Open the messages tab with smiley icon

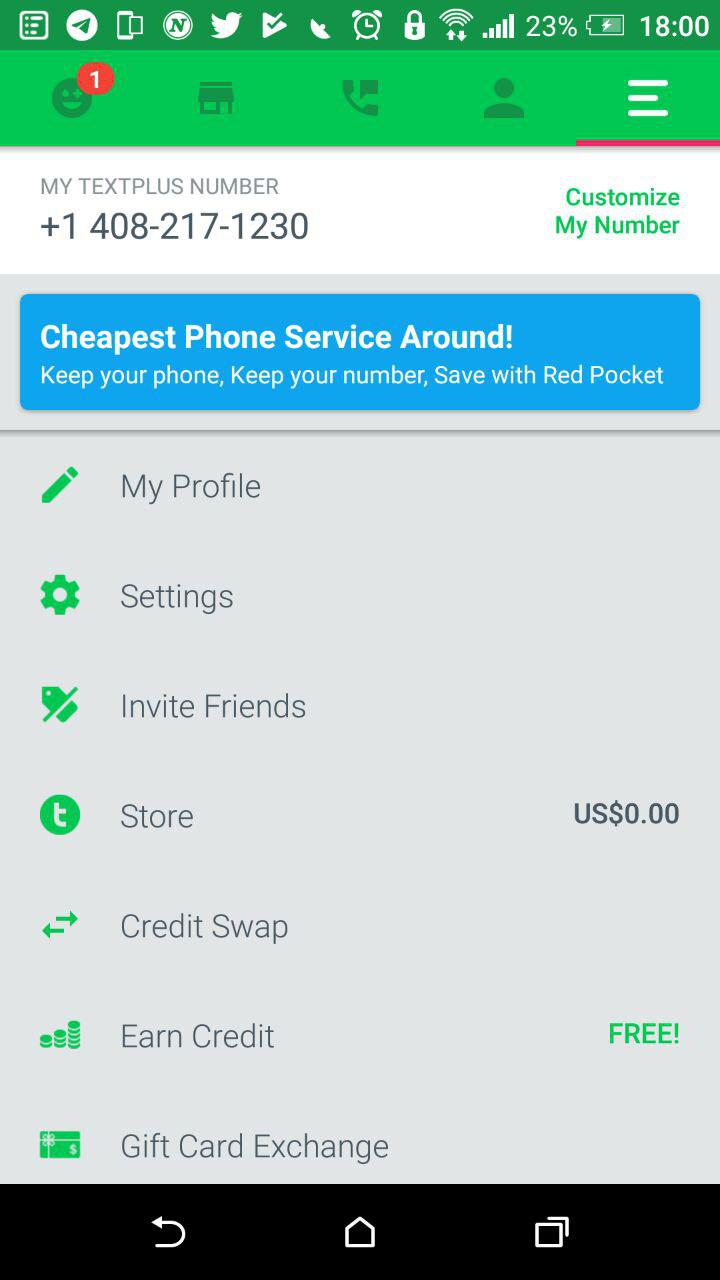[72, 98]
